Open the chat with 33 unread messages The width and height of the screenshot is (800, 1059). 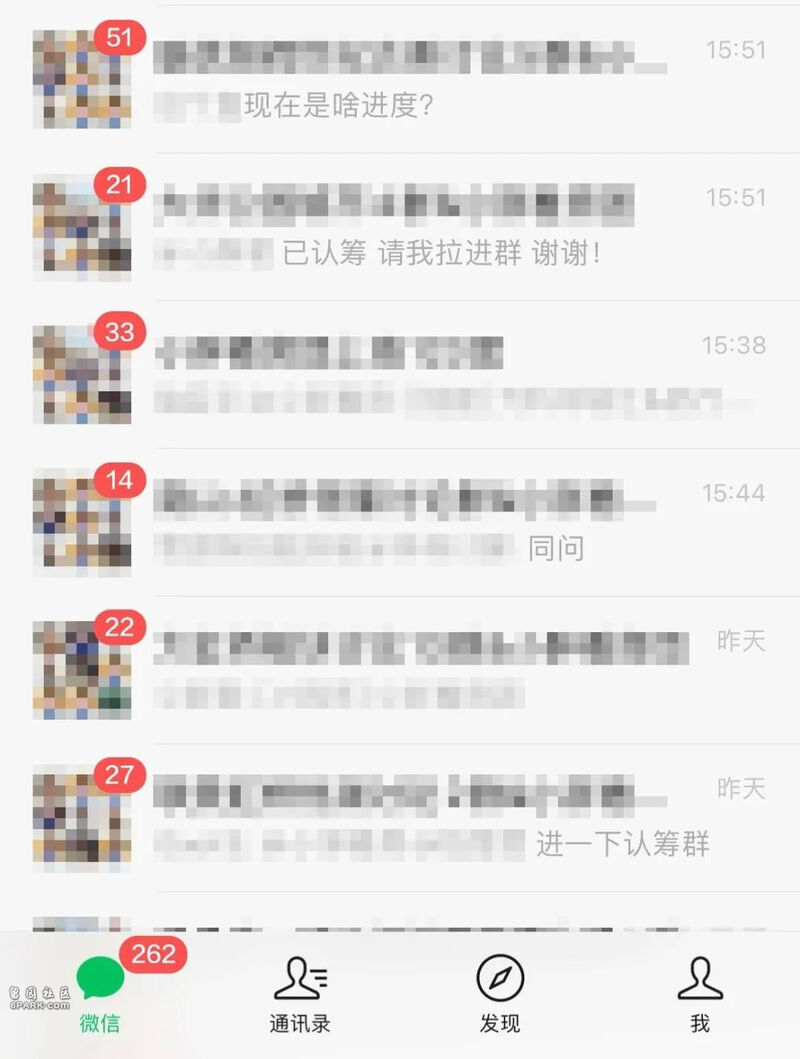[x=400, y=373]
